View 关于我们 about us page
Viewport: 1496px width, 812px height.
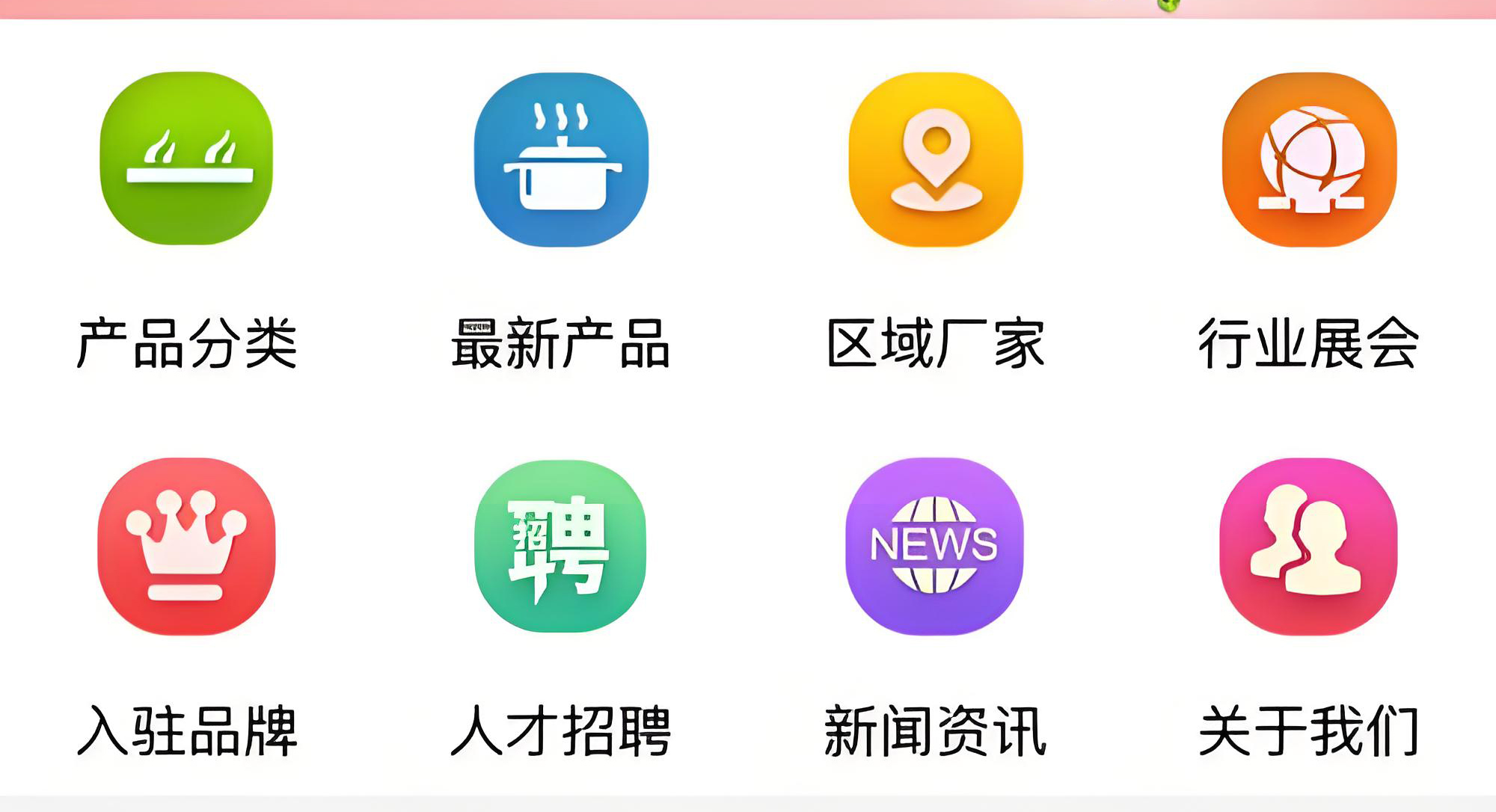pyautogui.click(x=1308, y=547)
